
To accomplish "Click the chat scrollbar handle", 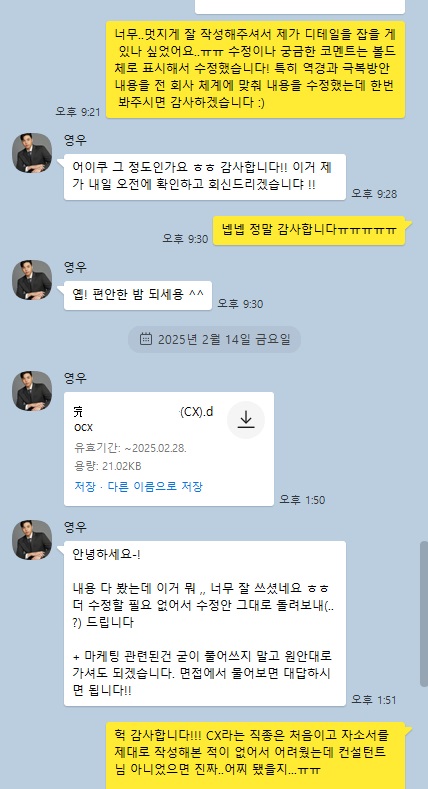I will tap(424, 614).
